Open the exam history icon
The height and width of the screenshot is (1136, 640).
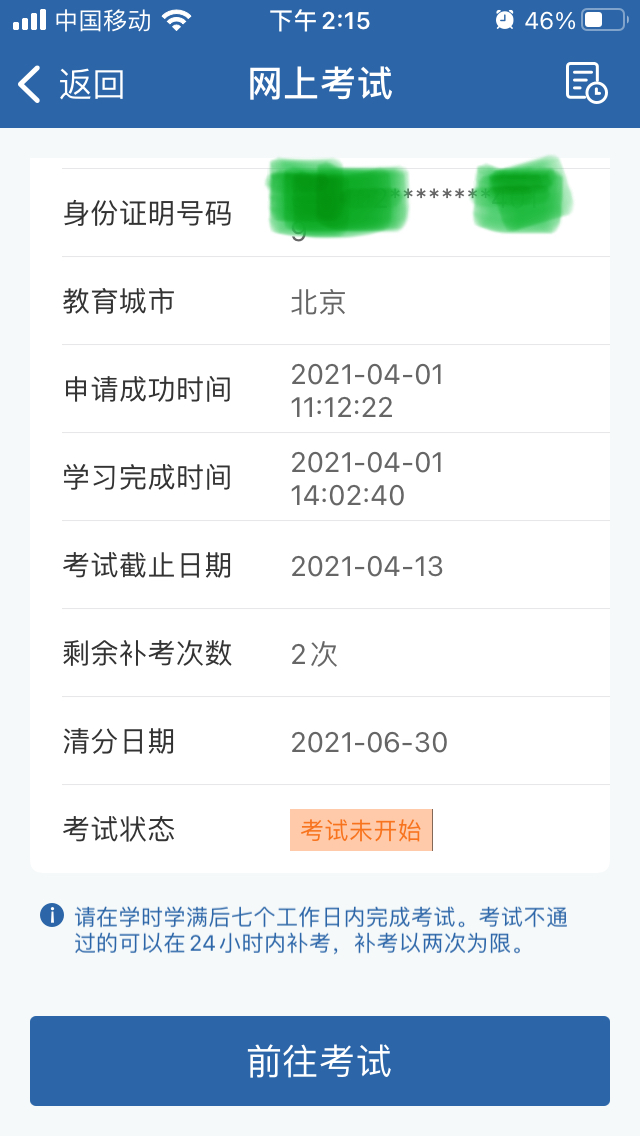click(586, 83)
